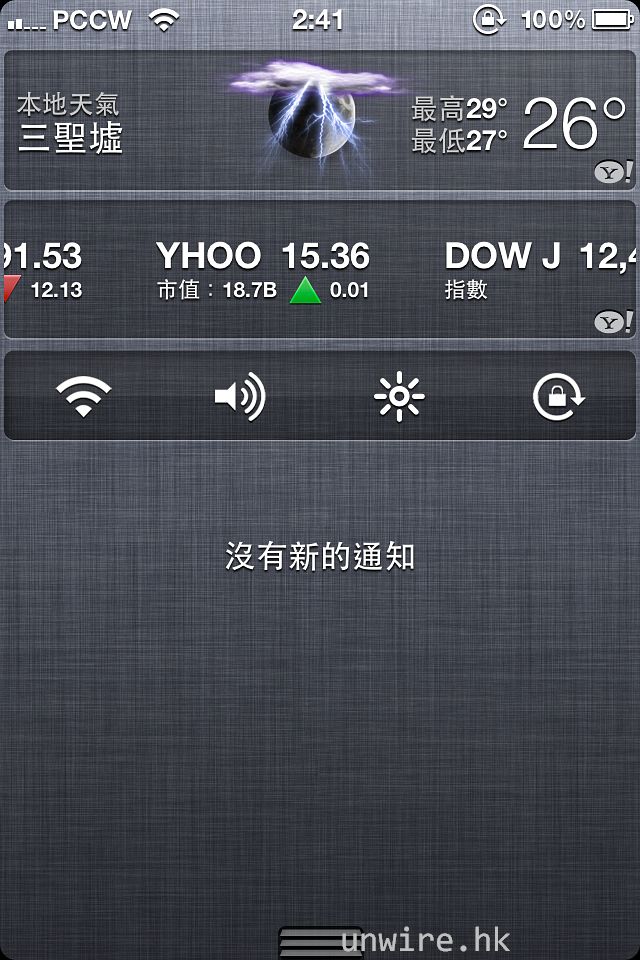
Task: Open the YHOO stock quote
Action: click(x=263, y=270)
